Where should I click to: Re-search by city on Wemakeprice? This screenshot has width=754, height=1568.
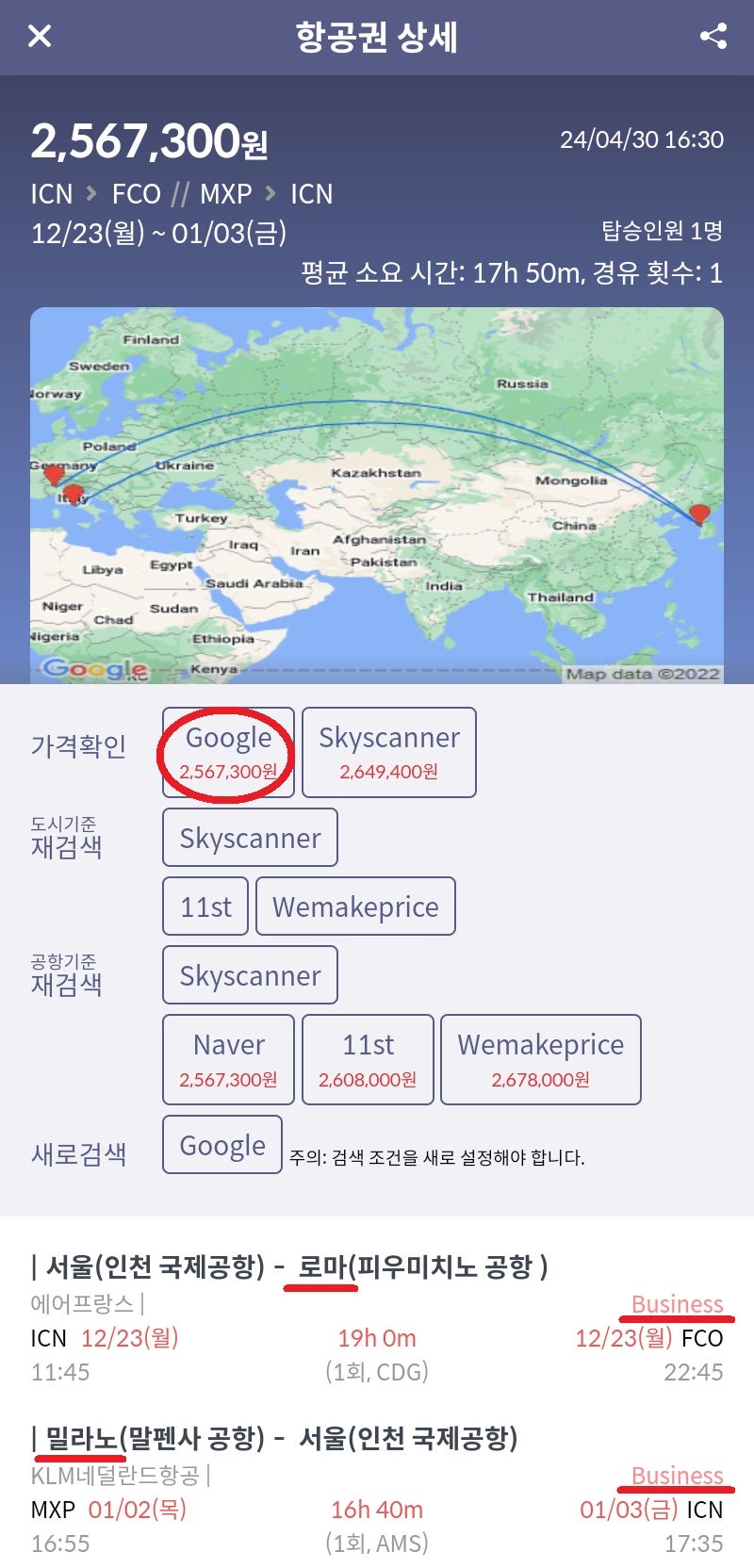point(355,906)
